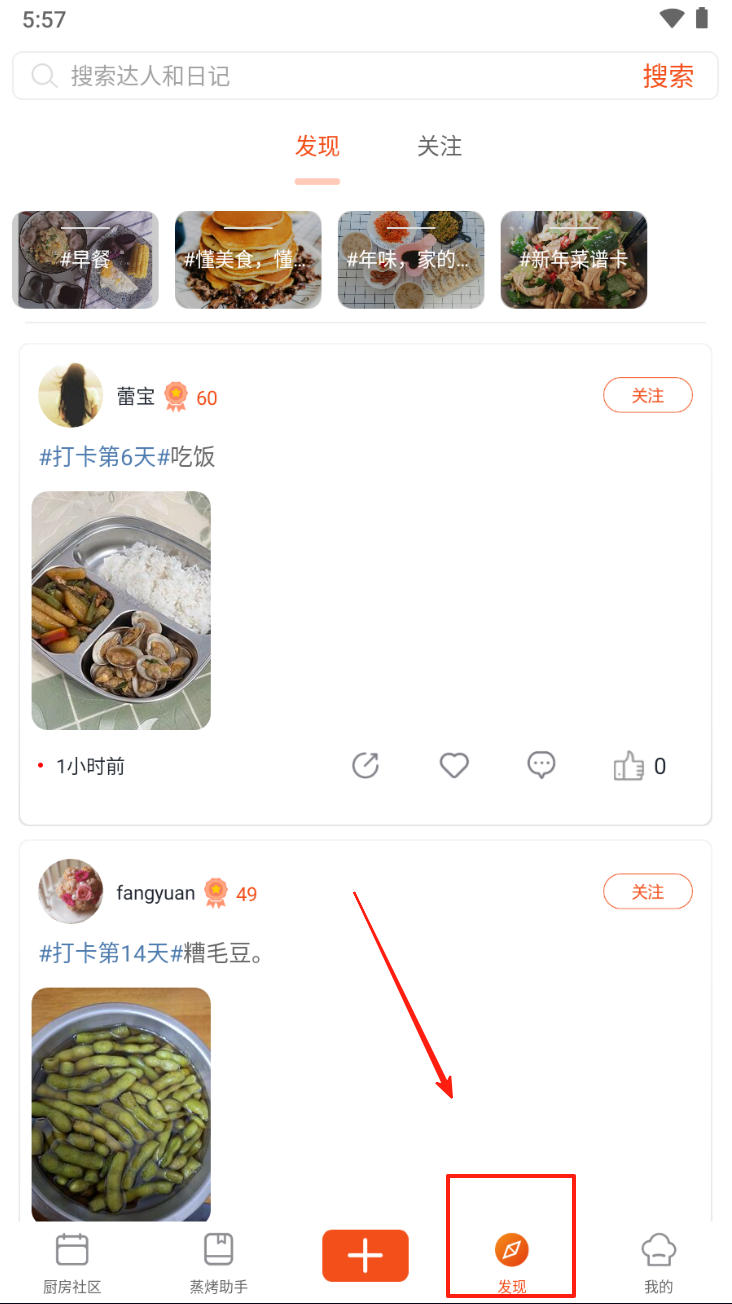Viewport: 732px width, 1304px height.
Task: Favorite 蕾宝's post with the heart
Action: click(454, 766)
